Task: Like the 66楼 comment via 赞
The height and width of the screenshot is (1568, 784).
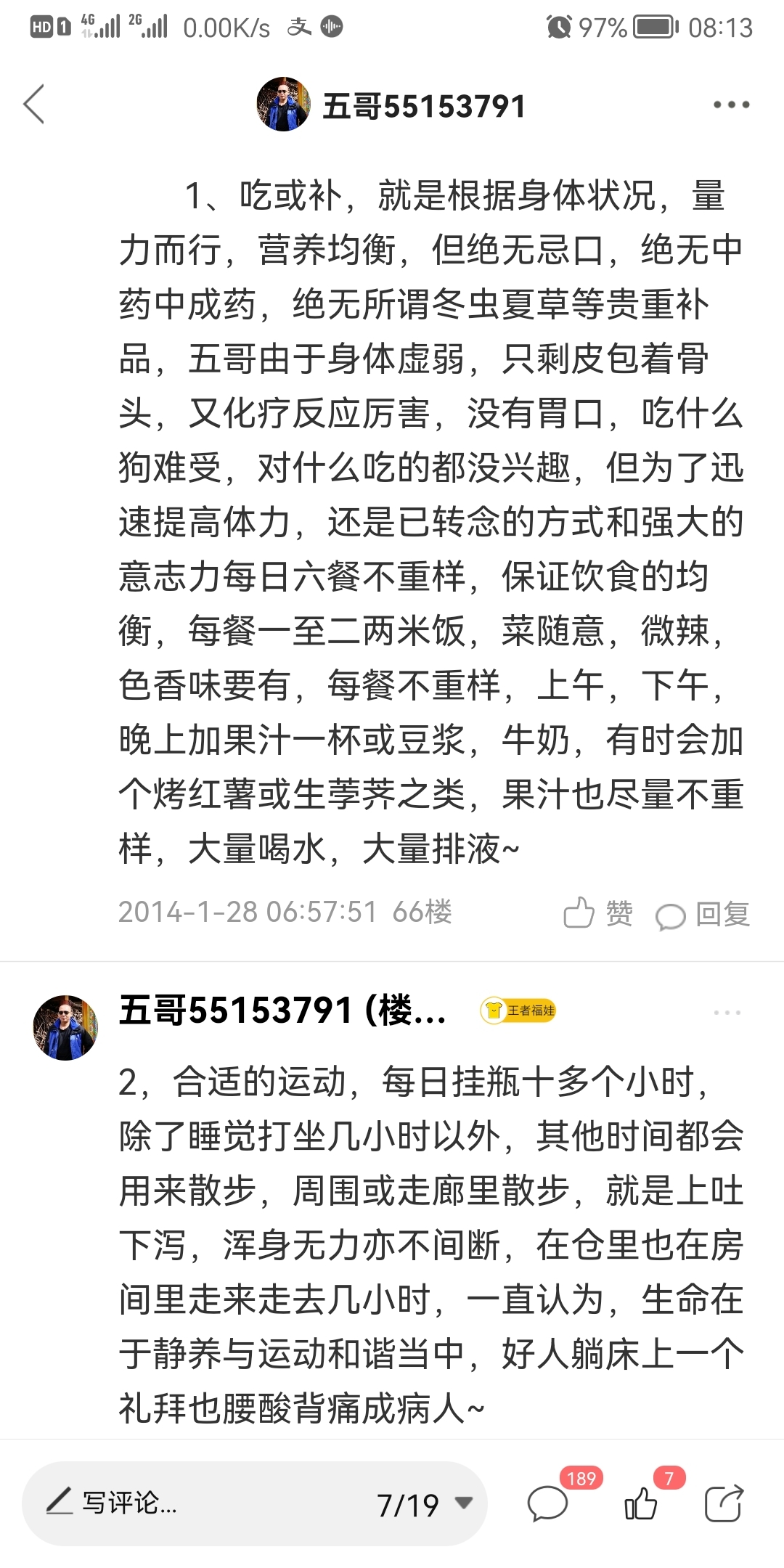Action: [599, 913]
